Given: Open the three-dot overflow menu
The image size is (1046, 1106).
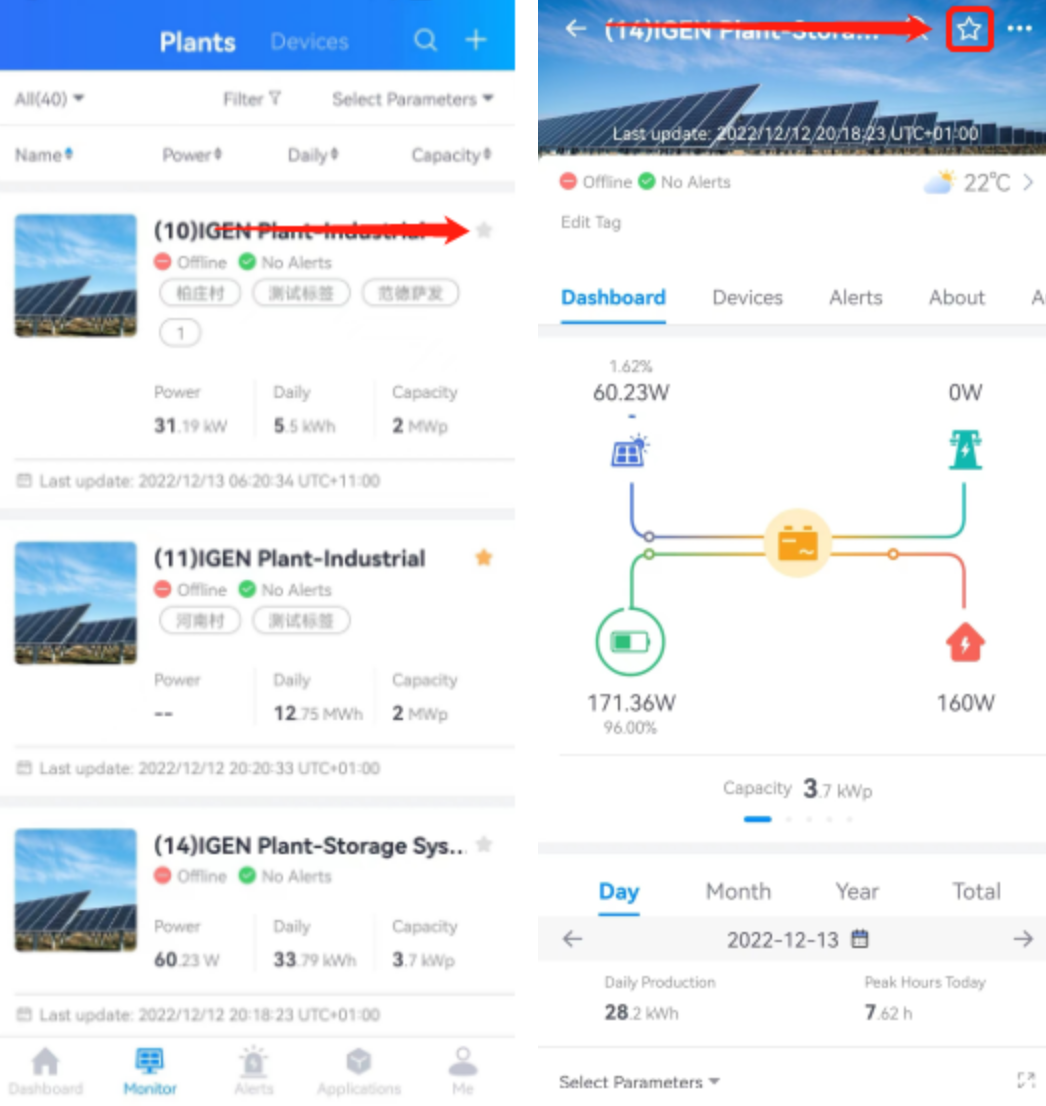Looking at the screenshot, I should (x=1019, y=29).
